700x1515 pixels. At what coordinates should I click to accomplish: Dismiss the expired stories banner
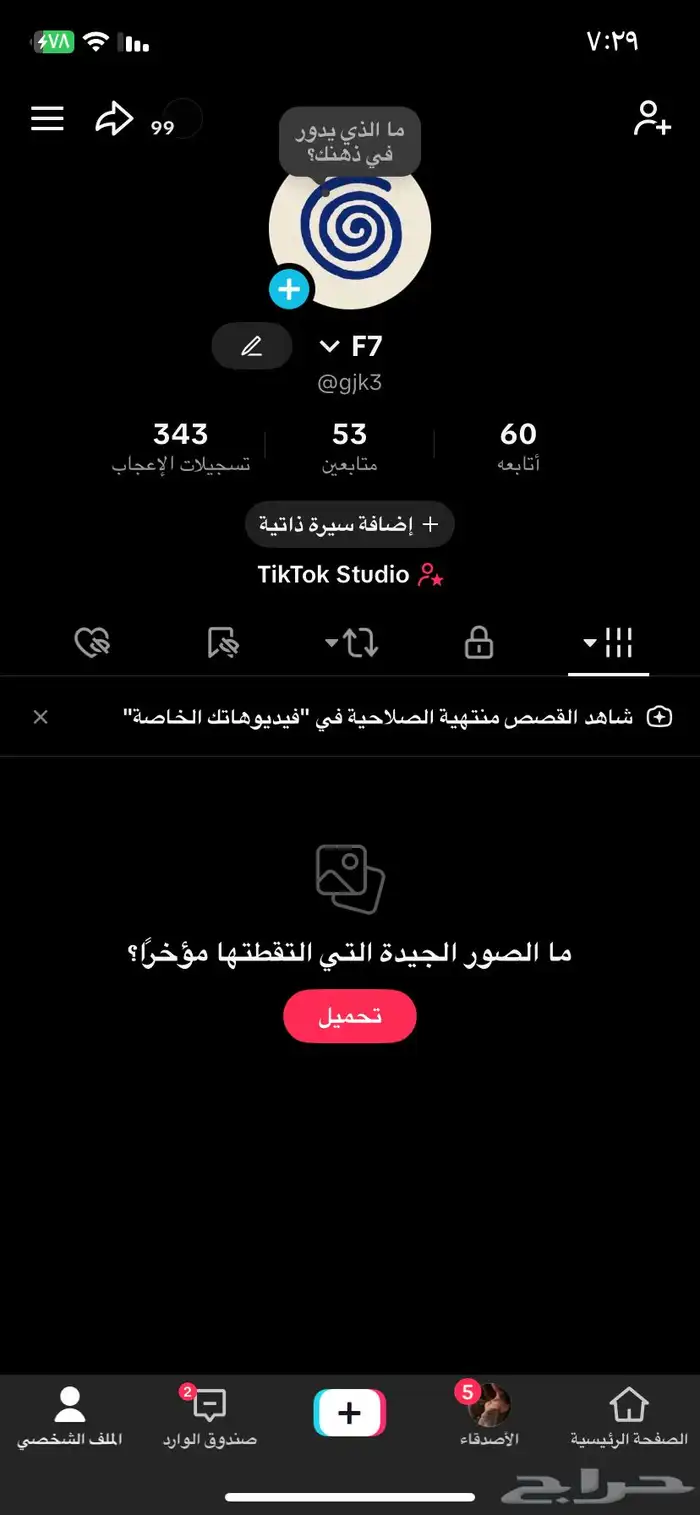[x=41, y=717]
